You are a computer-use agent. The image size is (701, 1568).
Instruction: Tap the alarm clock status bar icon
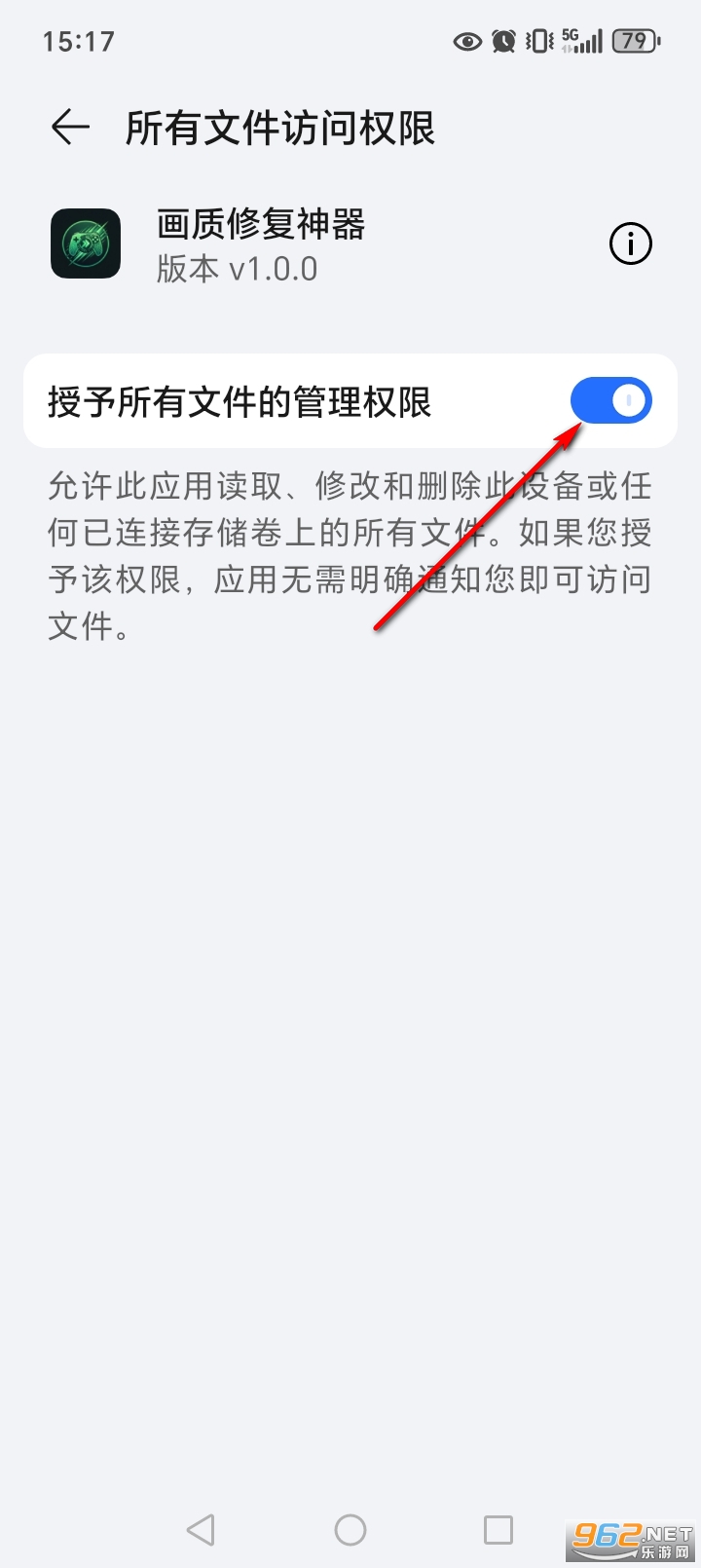point(502,41)
